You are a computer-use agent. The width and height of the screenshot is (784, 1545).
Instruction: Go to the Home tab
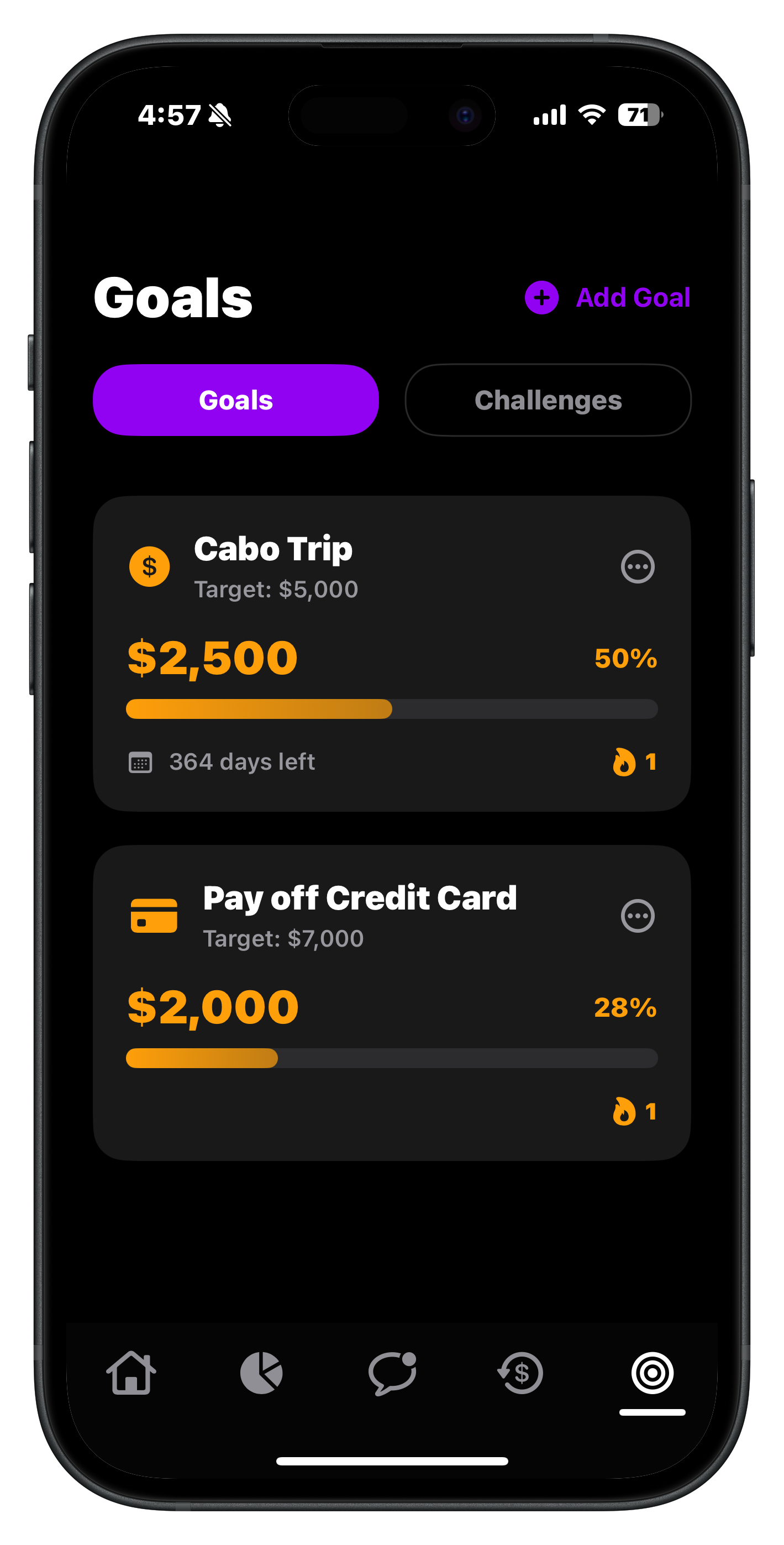click(x=131, y=1373)
